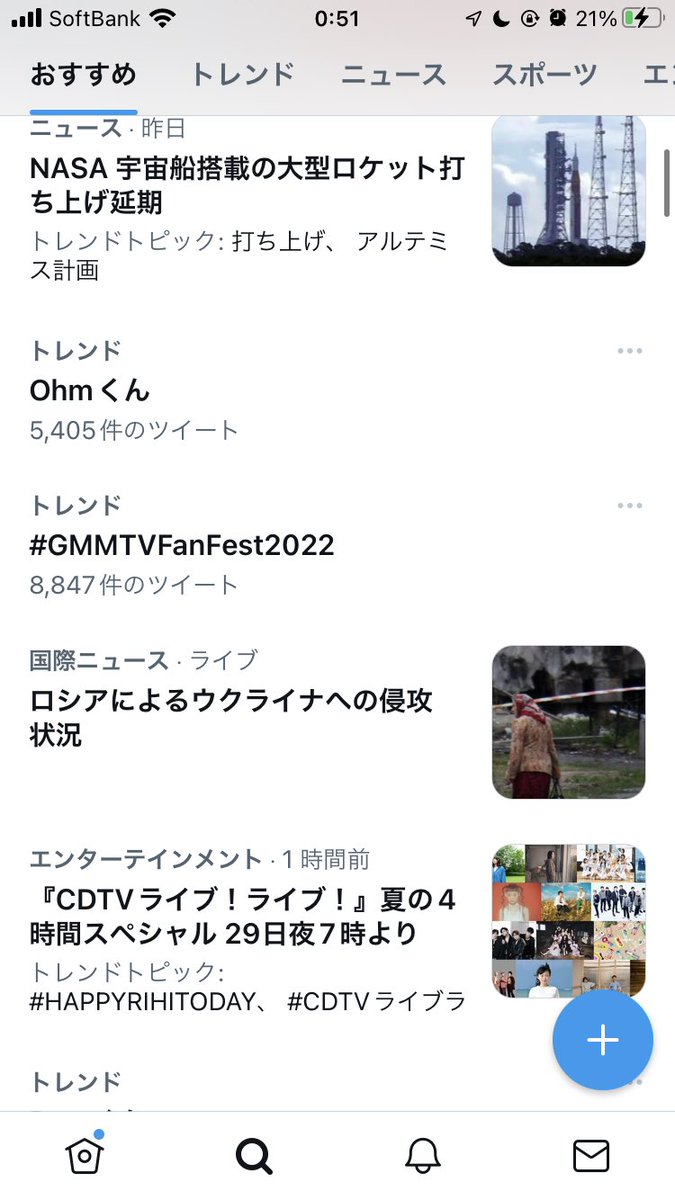This screenshot has width=675, height=1200.
Task: View the #GMMTVFanFest2022 trend
Action: tap(182, 545)
